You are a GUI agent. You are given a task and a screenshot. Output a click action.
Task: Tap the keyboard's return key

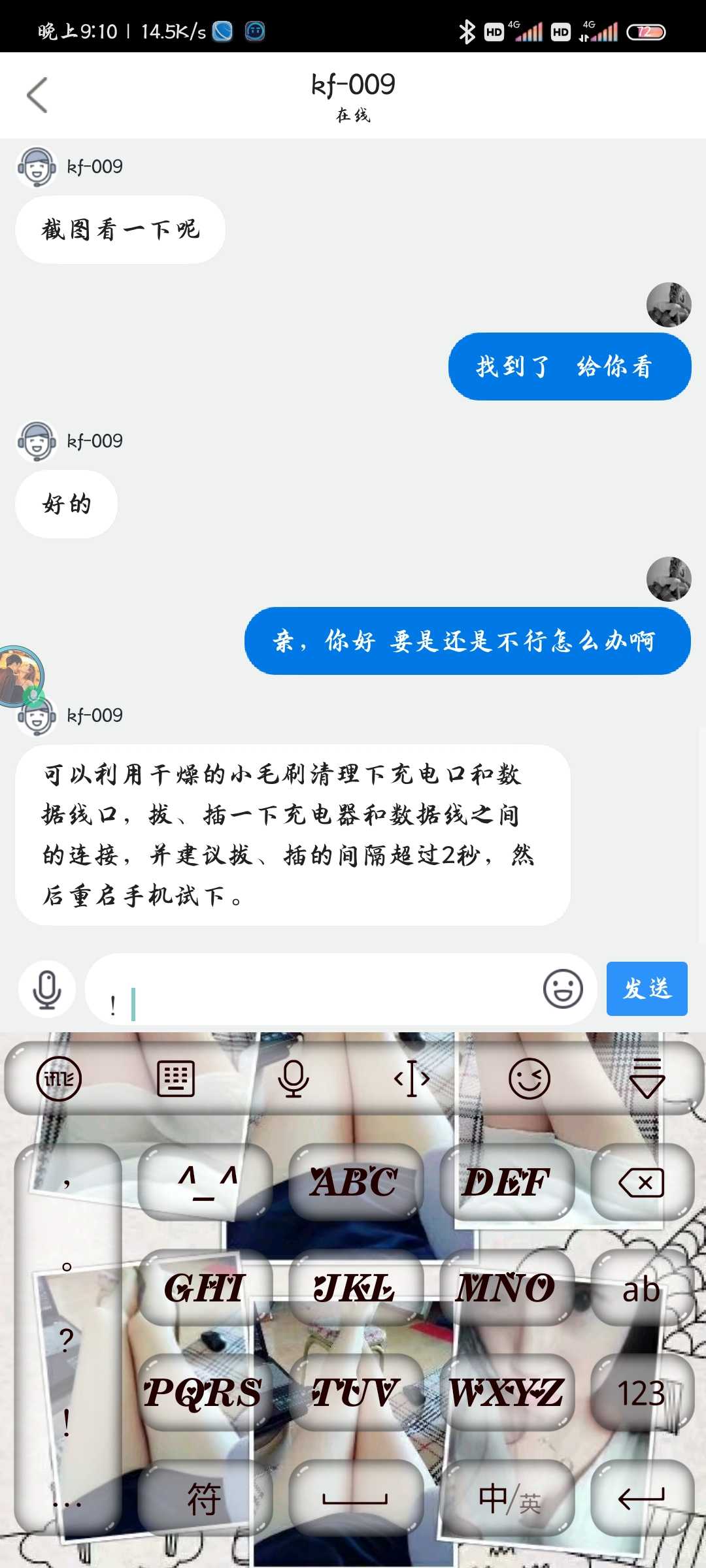642,1499
